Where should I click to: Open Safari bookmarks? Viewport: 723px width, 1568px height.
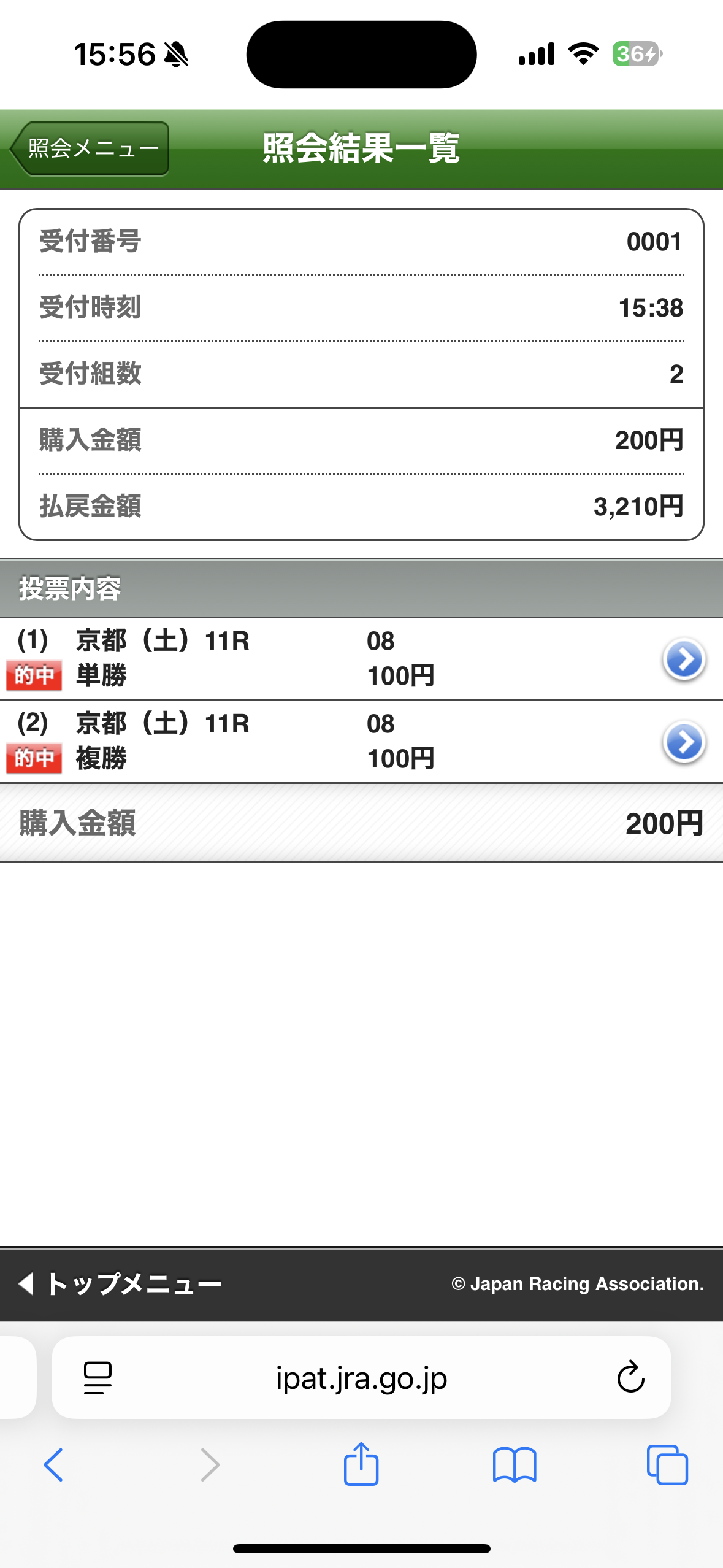(515, 1465)
